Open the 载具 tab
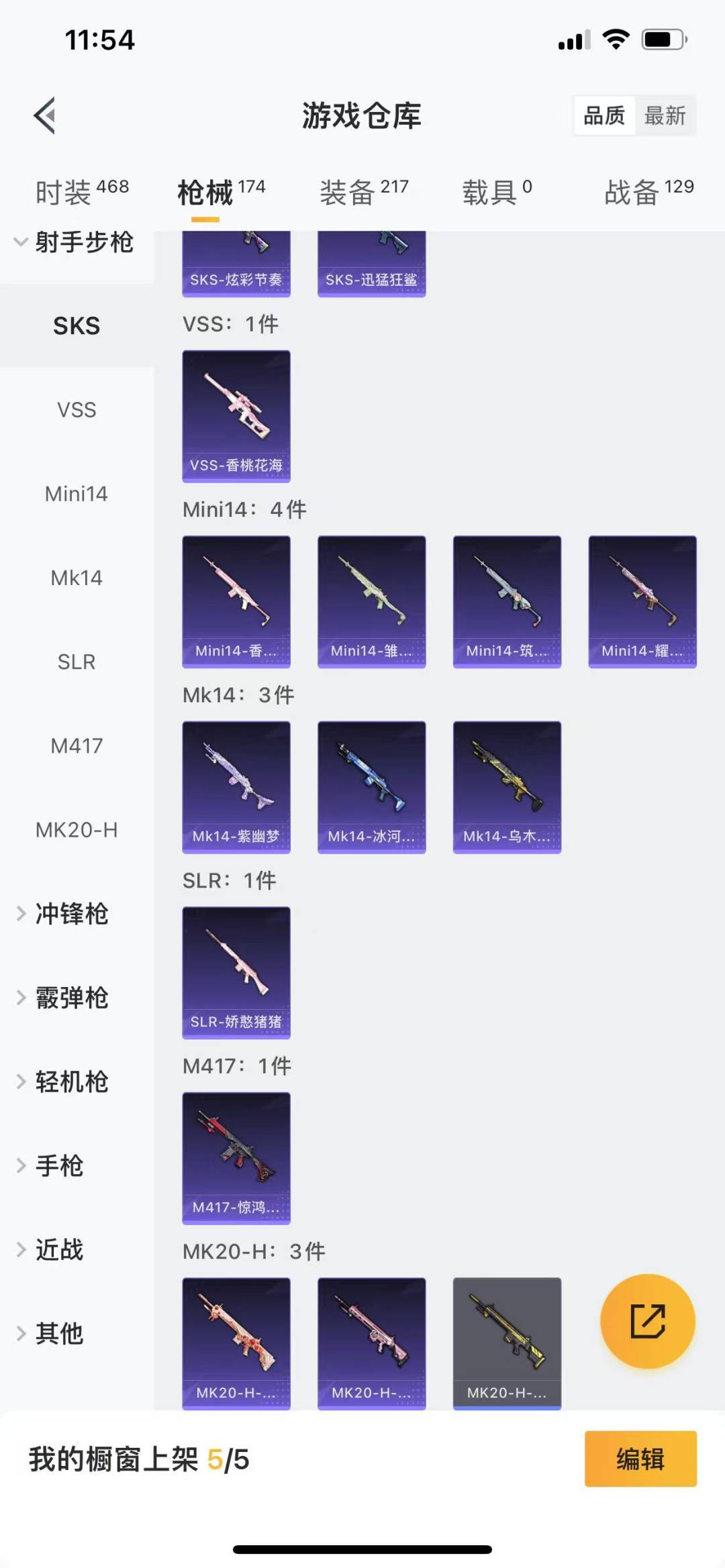The height and width of the screenshot is (1568, 725). click(496, 193)
